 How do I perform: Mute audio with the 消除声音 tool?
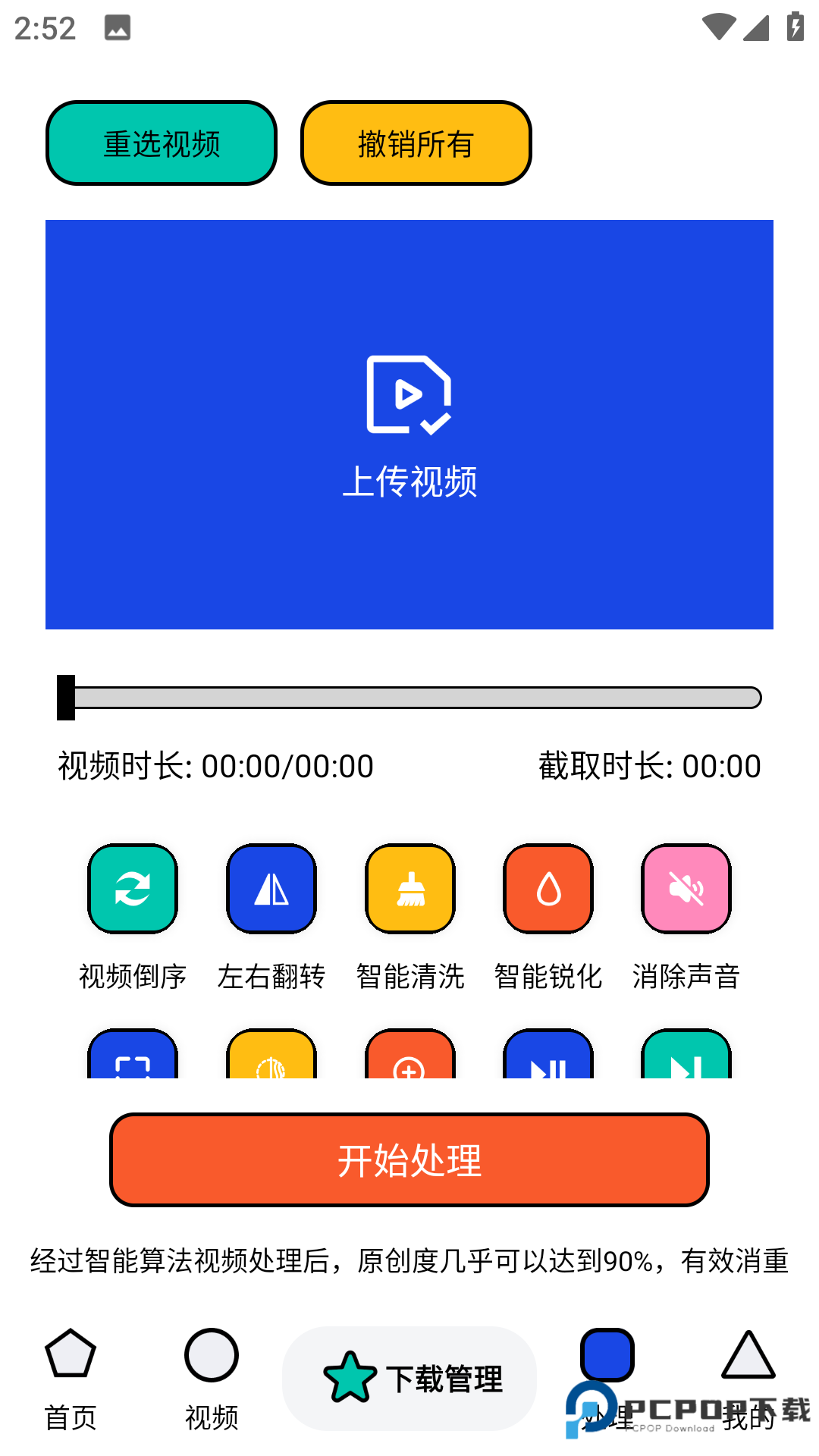point(686,889)
